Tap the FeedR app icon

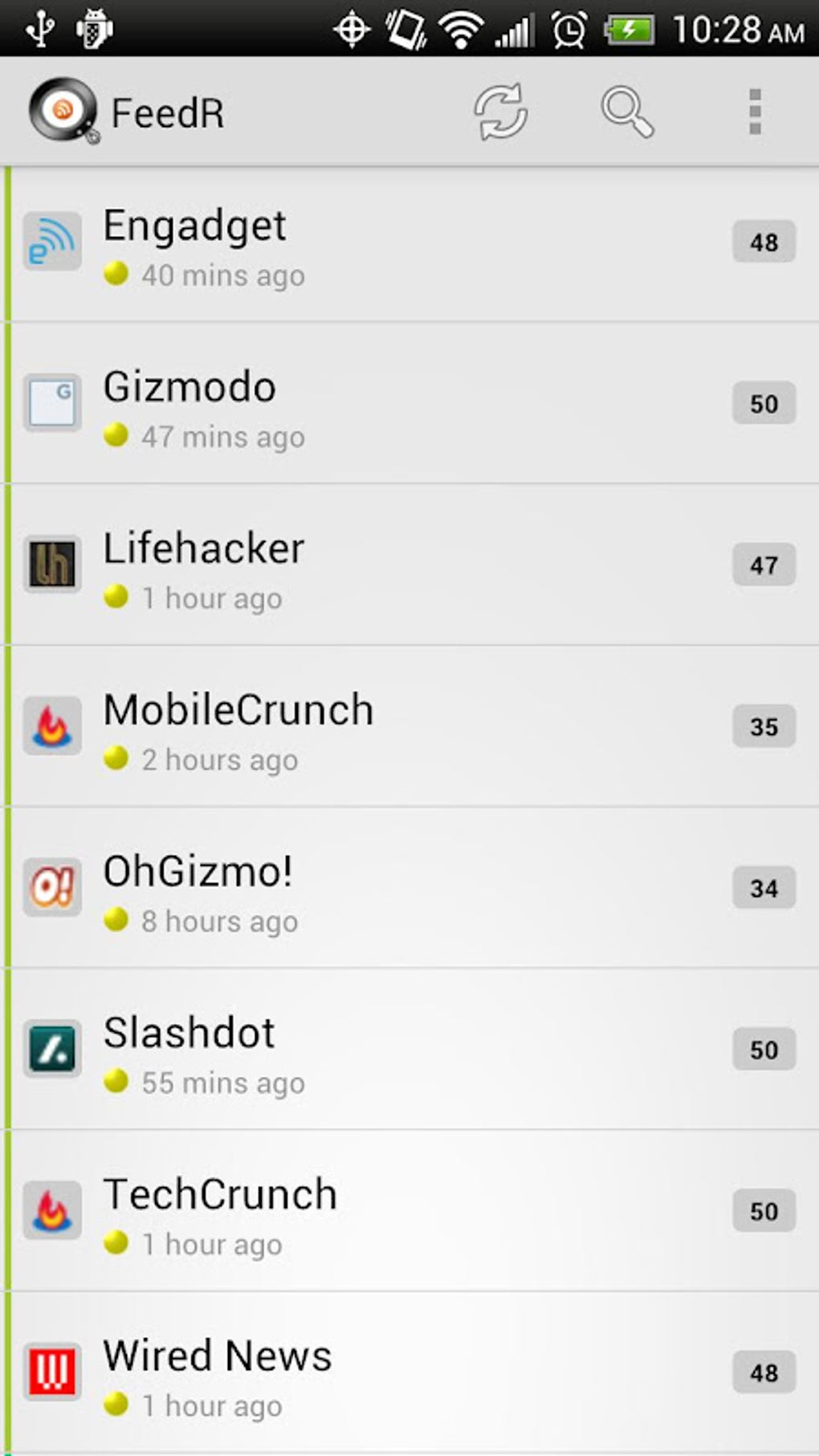pyautogui.click(x=64, y=111)
